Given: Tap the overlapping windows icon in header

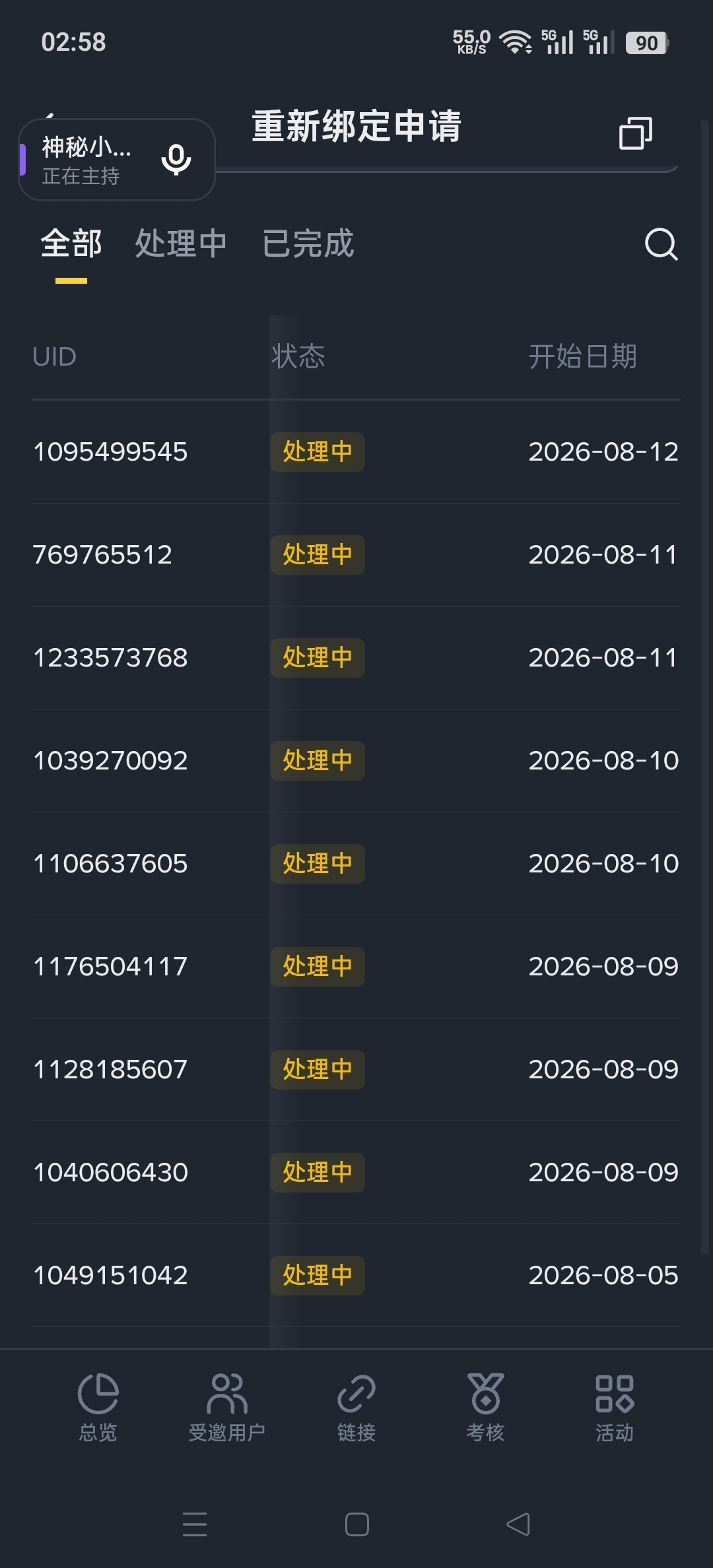Looking at the screenshot, I should [x=636, y=133].
